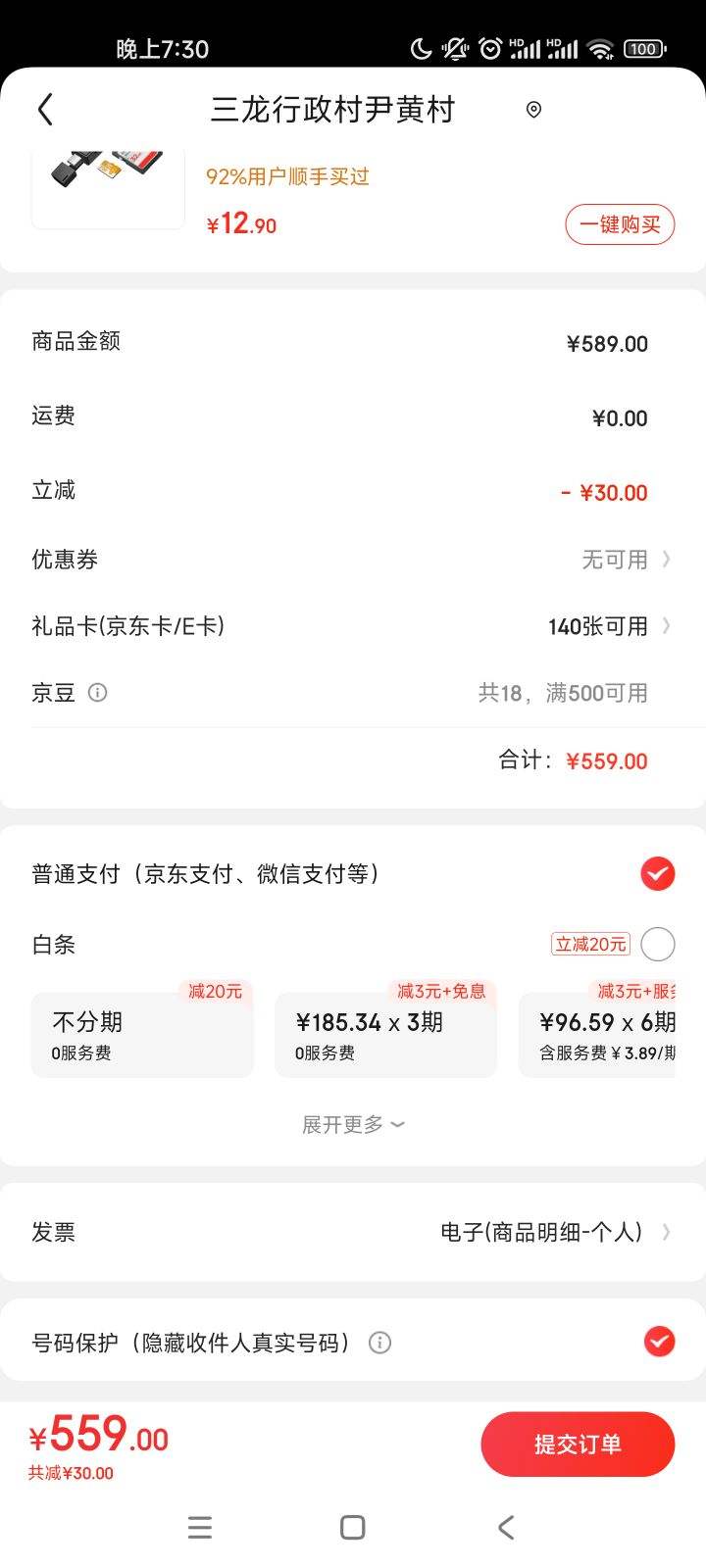This screenshot has width=706, height=1568.
Task: Tap the info icon beside 号码保护
Action: [x=380, y=1343]
